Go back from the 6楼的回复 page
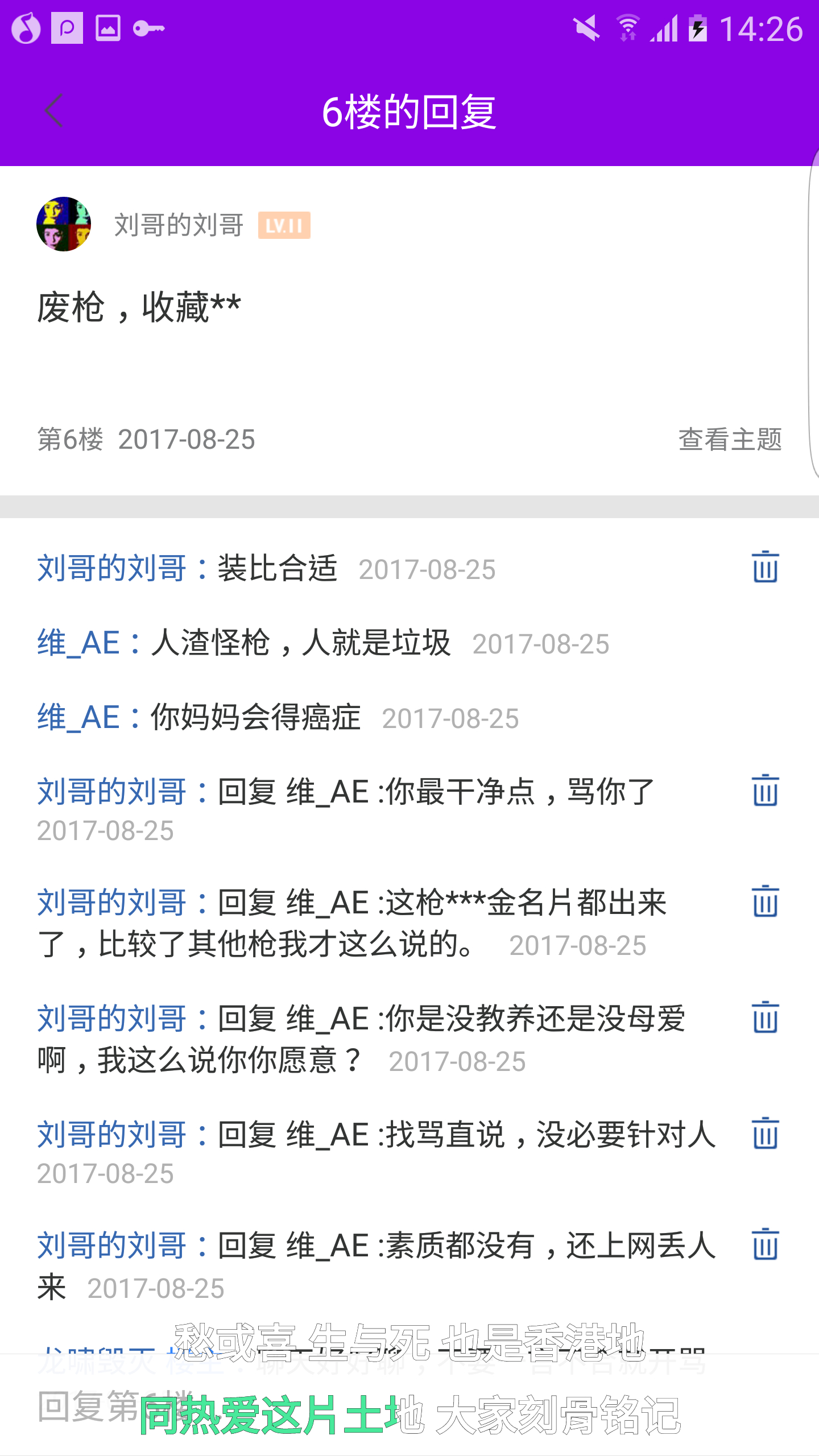Screen dimensions: 819x1456 point(53,110)
